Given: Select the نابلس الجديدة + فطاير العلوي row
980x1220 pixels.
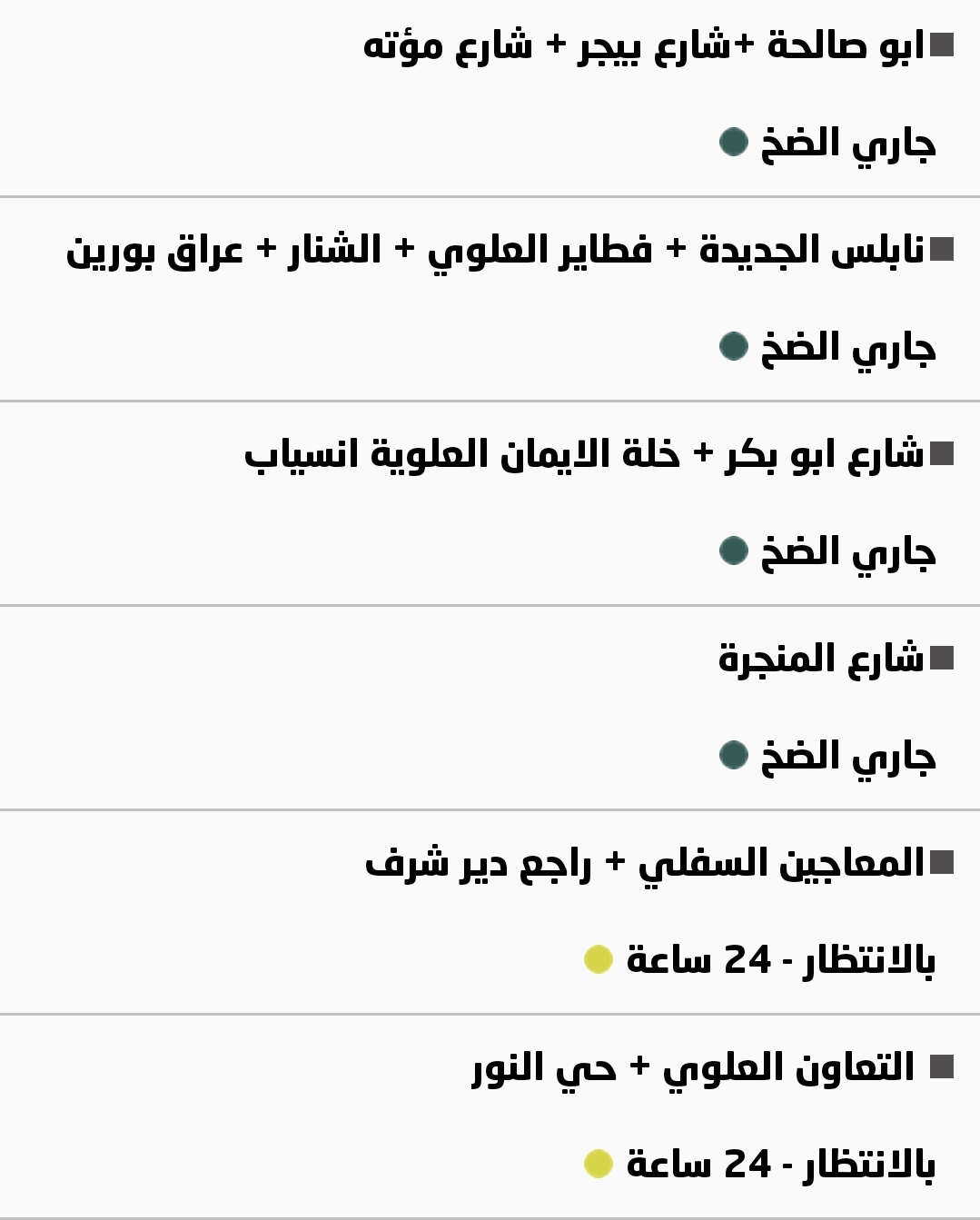Looking at the screenshot, I should [x=495, y=250].
